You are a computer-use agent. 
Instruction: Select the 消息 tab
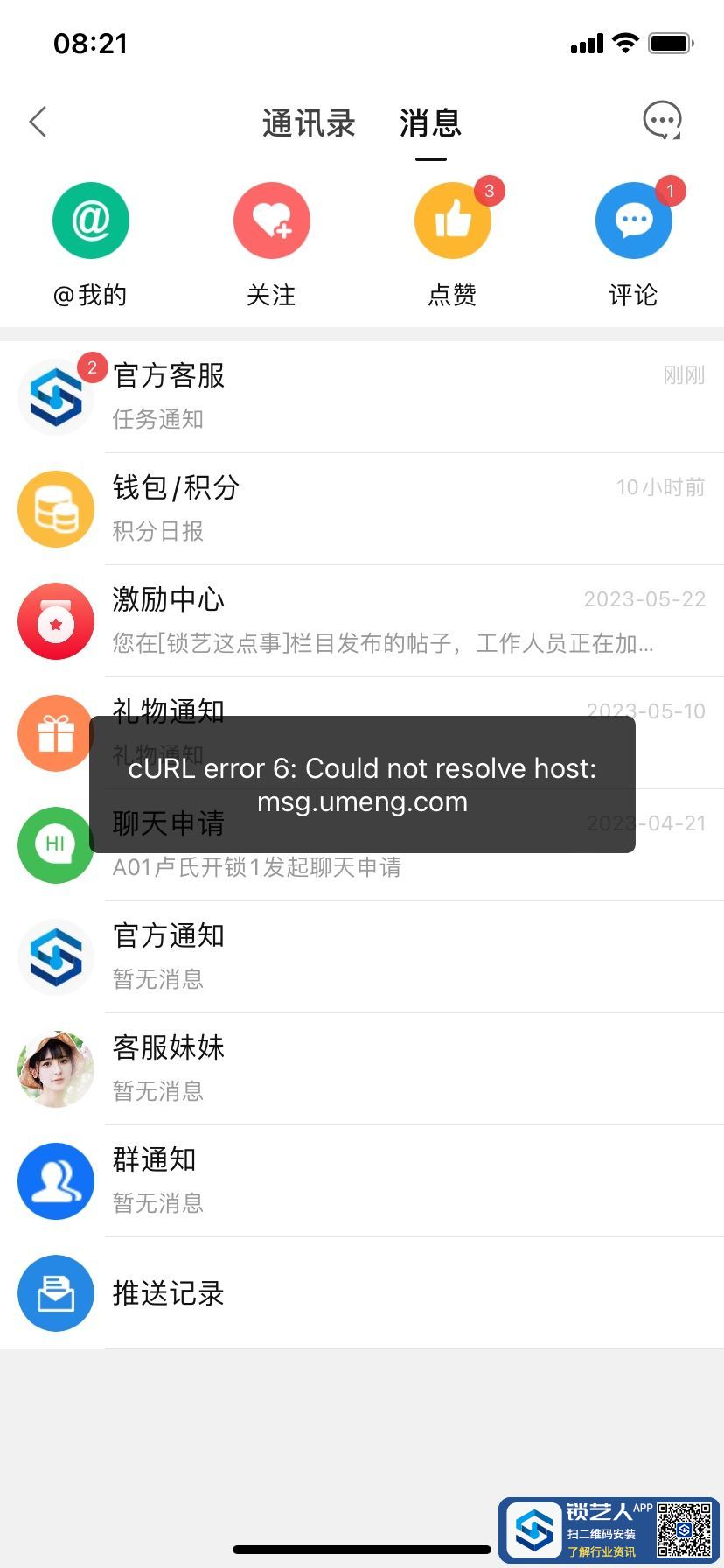click(430, 123)
